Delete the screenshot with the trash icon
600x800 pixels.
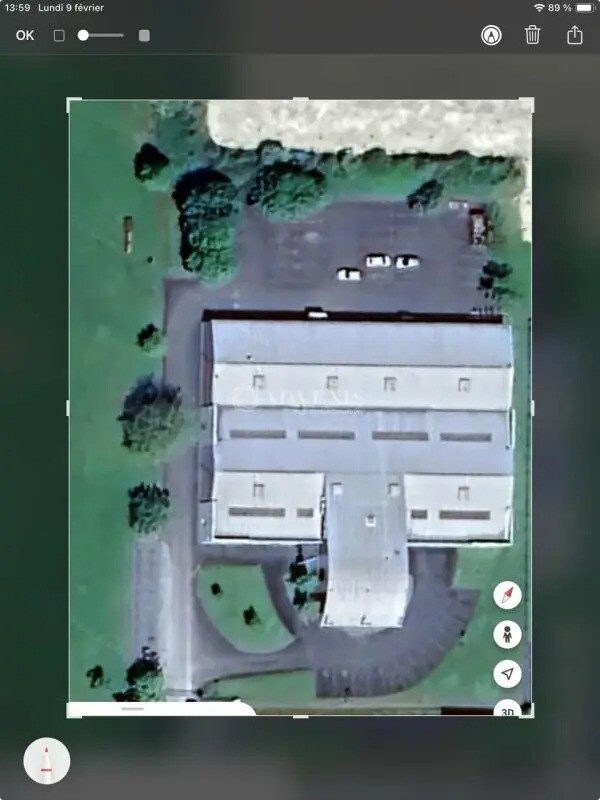pyautogui.click(x=533, y=36)
